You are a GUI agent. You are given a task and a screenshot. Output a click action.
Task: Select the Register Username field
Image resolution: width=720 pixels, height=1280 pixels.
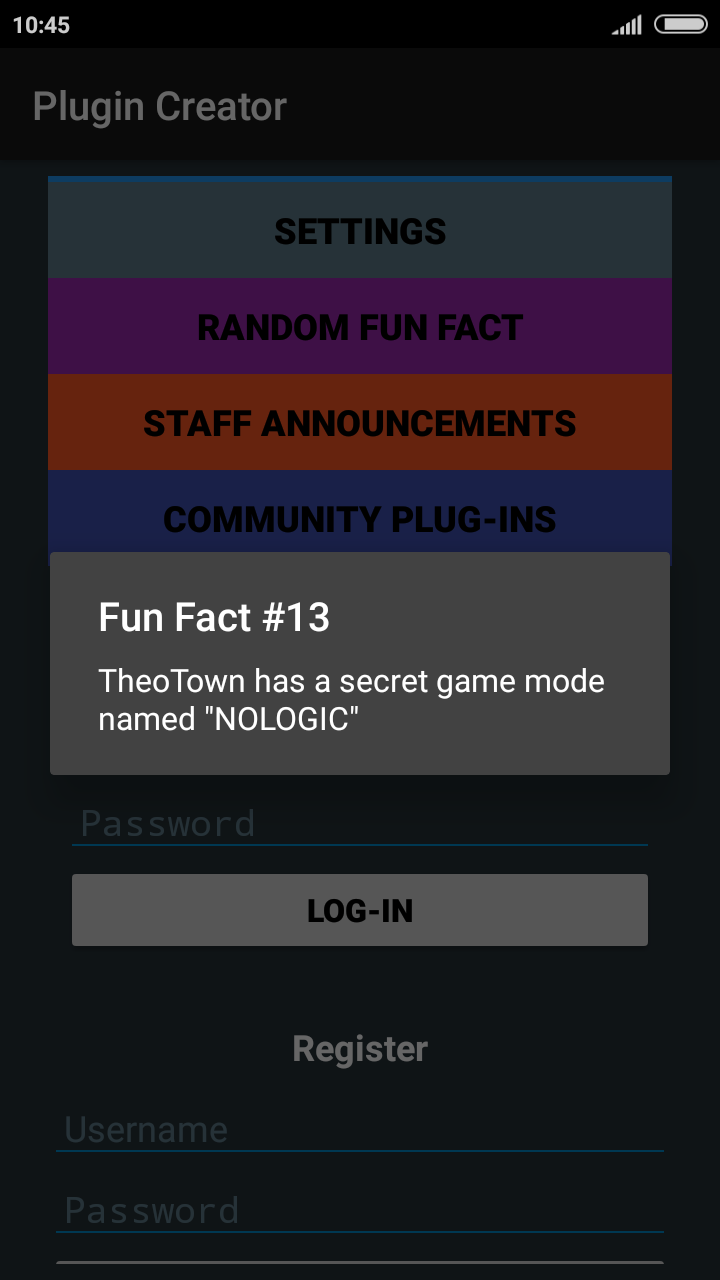point(360,1129)
